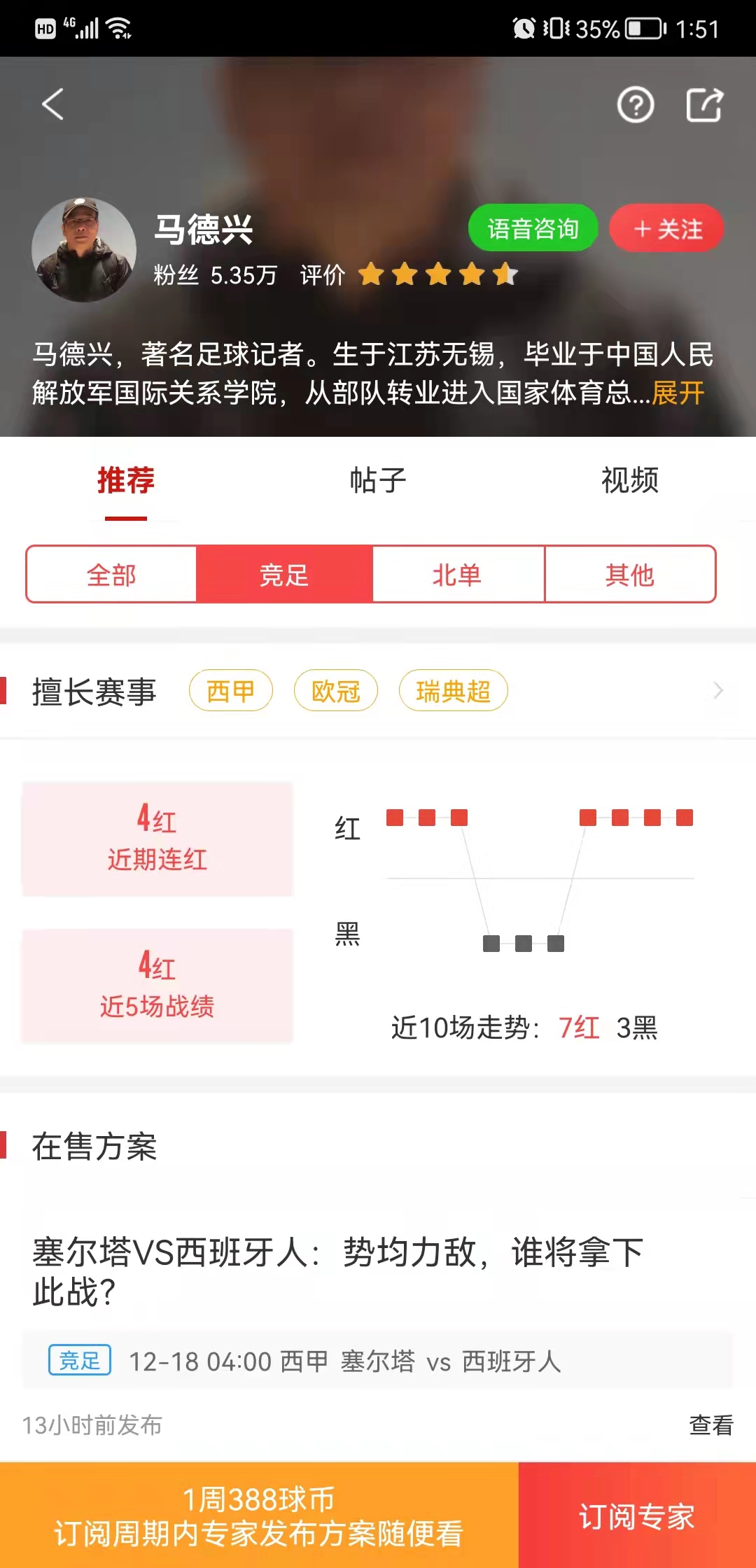Select the 其他 filter segment
This screenshot has width=756, height=1568.
click(x=629, y=575)
